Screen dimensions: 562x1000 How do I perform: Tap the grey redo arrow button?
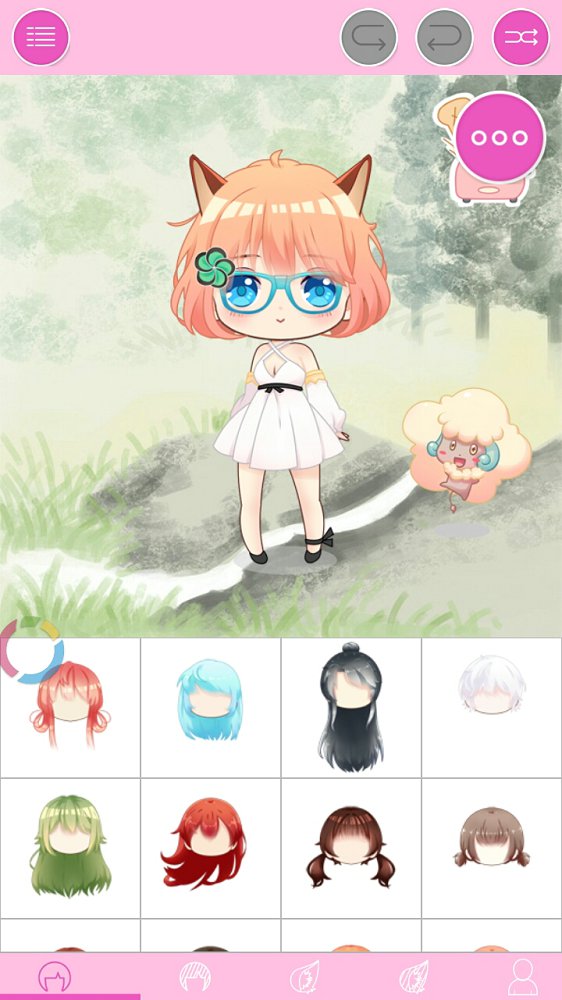tap(369, 37)
